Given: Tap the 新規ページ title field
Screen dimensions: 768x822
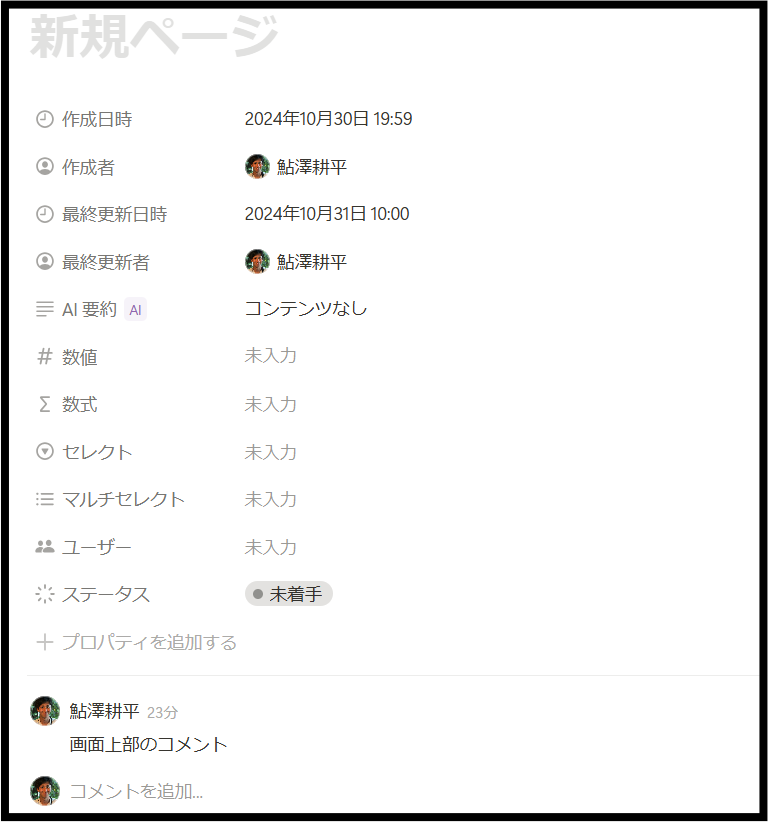Looking at the screenshot, I should tap(154, 38).
